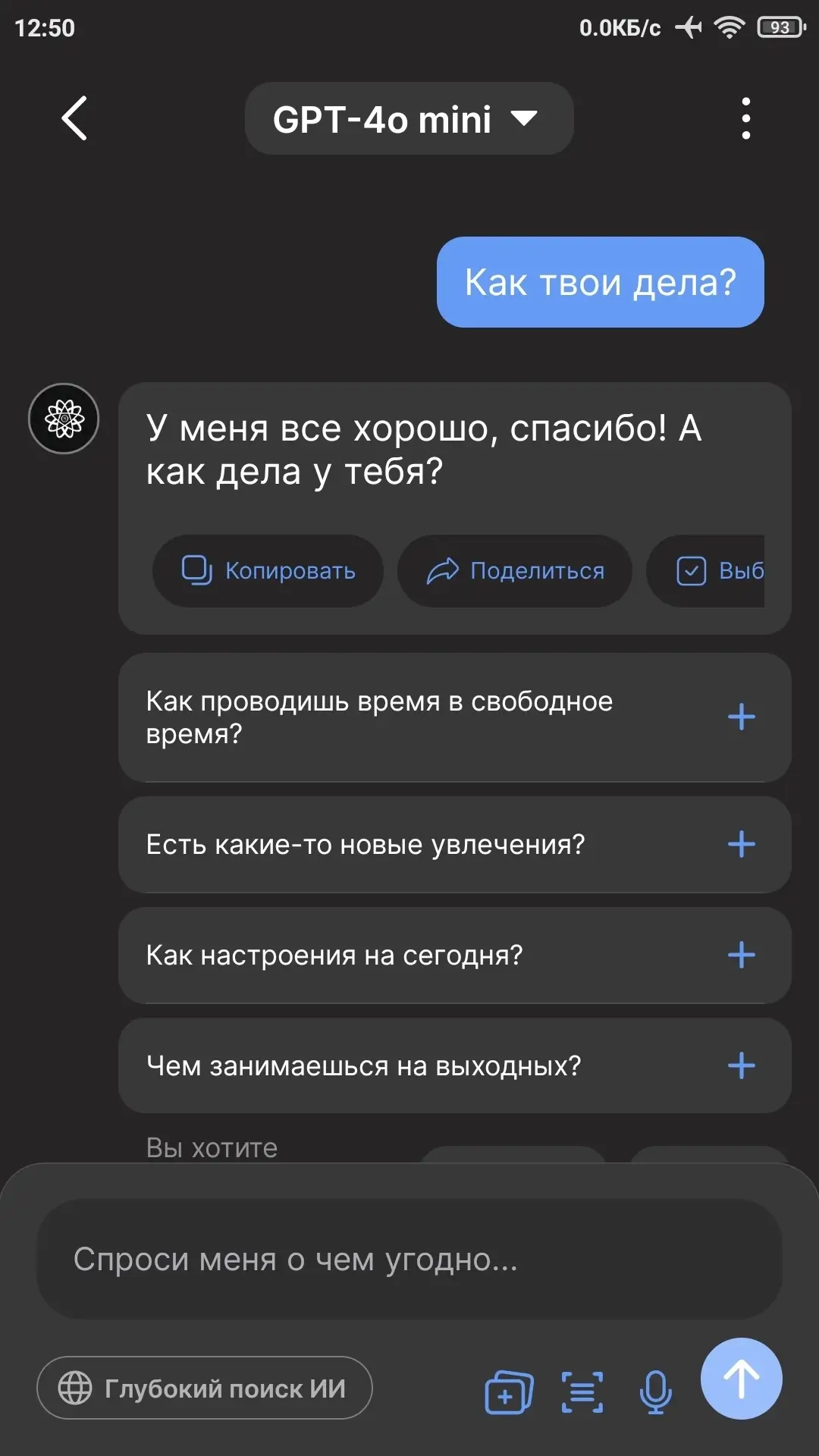Enable Глубокий поиск ИИ
The height and width of the screenshot is (1456, 819).
point(205,1388)
